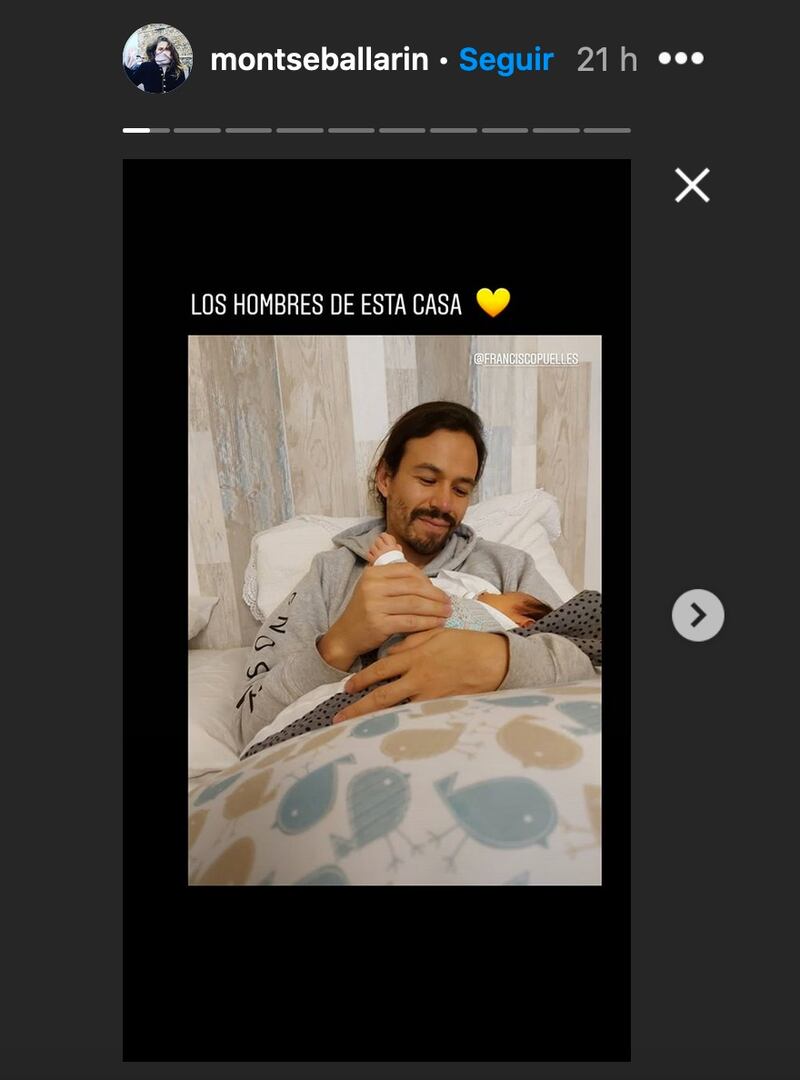Go to the next story
The width and height of the screenshot is (800, 1080).
tap(697, 615)
